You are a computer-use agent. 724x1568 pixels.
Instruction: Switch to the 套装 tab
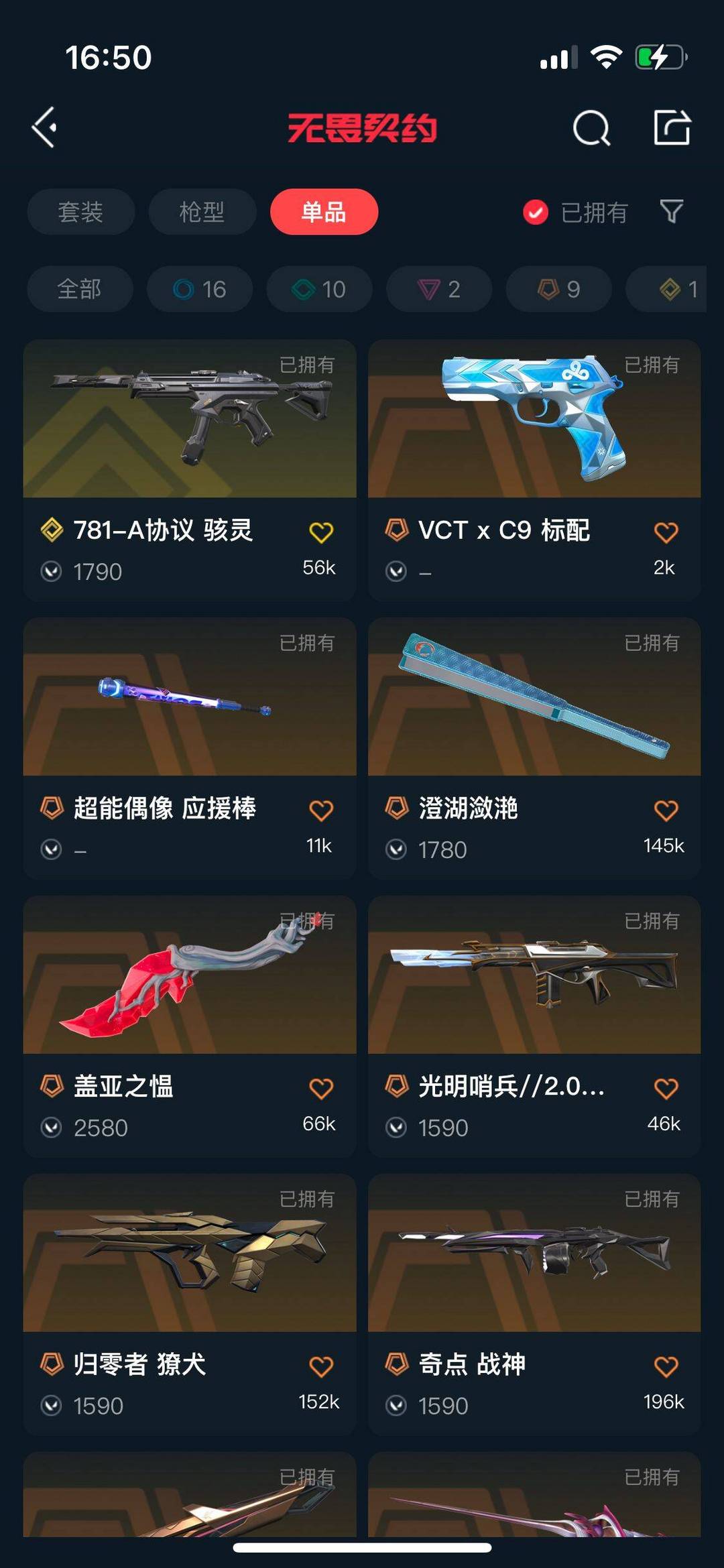(80, 212)
